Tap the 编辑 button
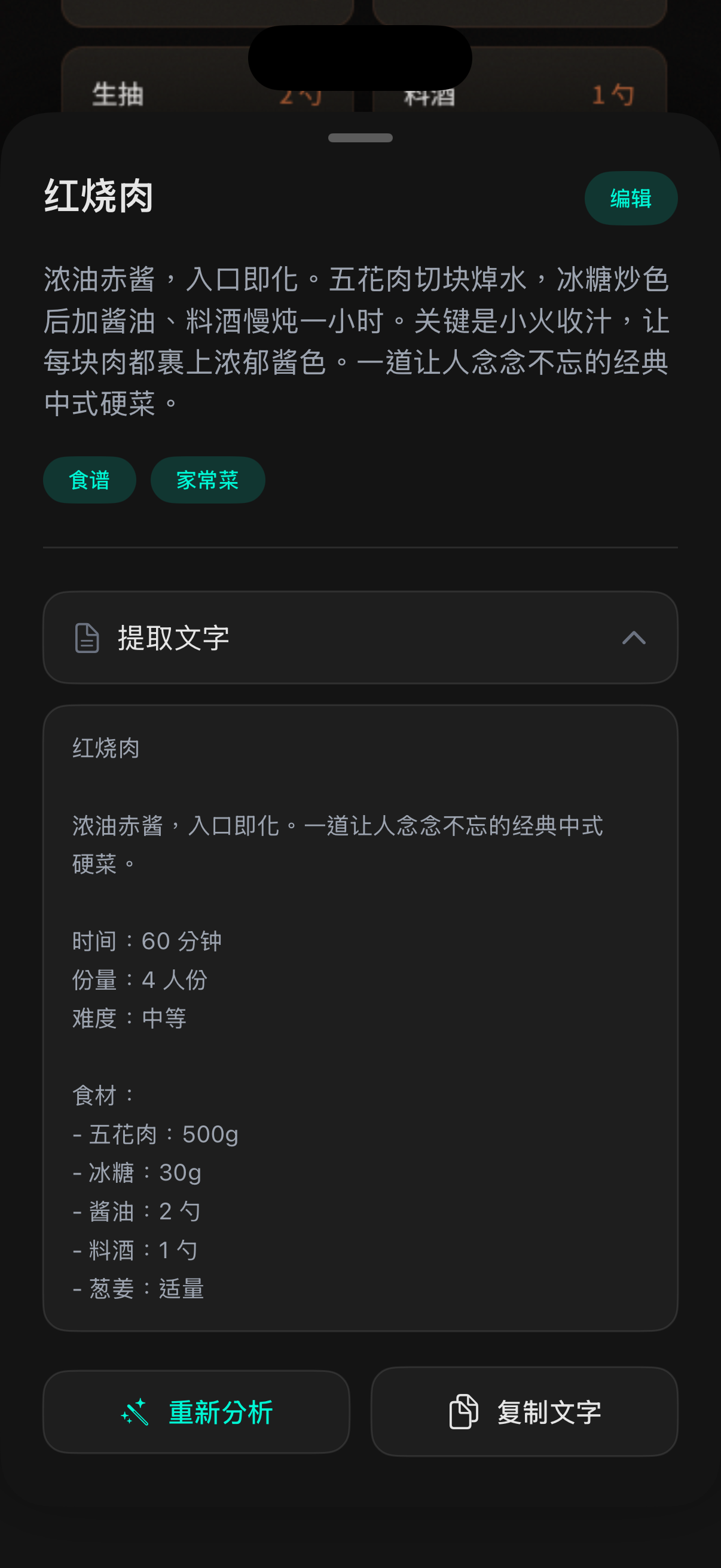721x1568 pixels. [630, 197]
